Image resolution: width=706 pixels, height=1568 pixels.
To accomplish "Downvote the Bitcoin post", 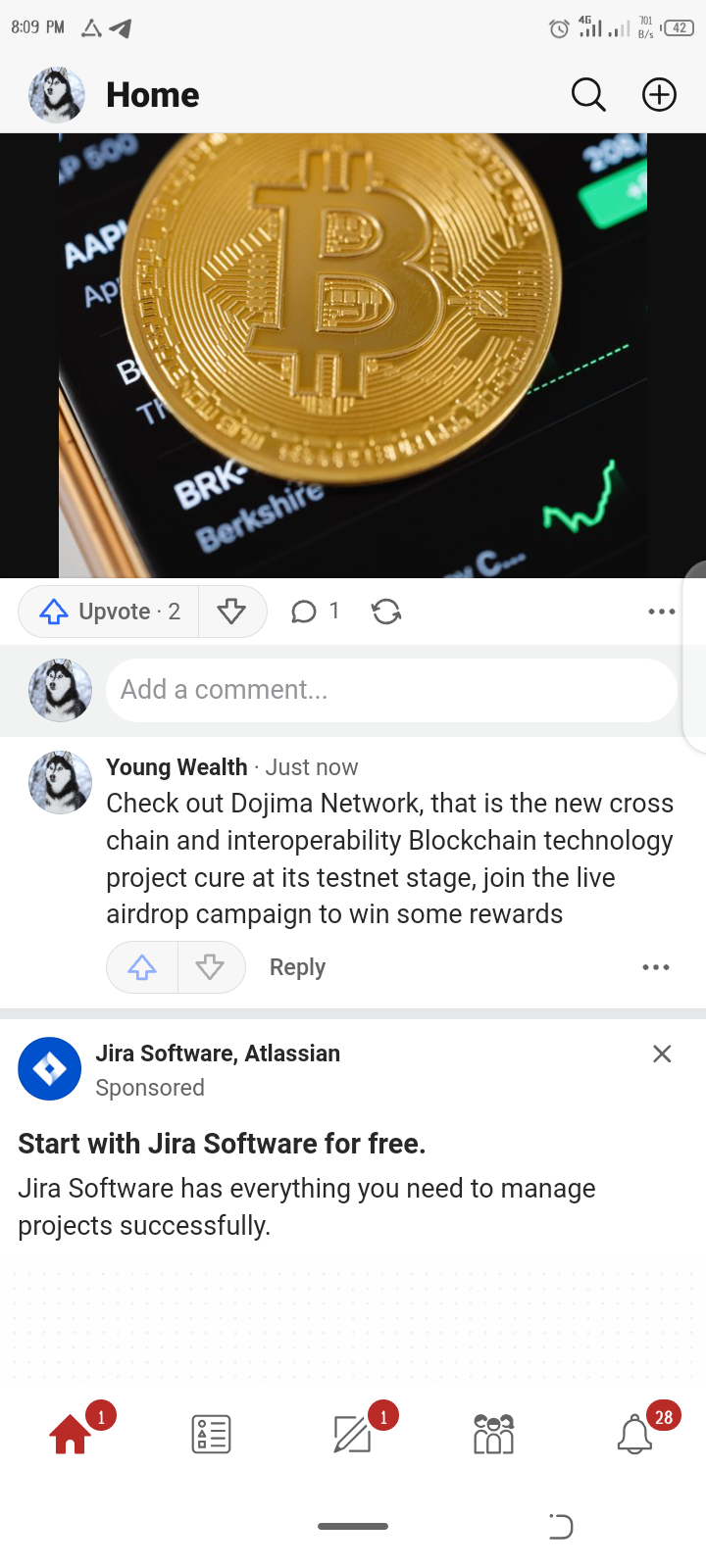I will 231,612.
